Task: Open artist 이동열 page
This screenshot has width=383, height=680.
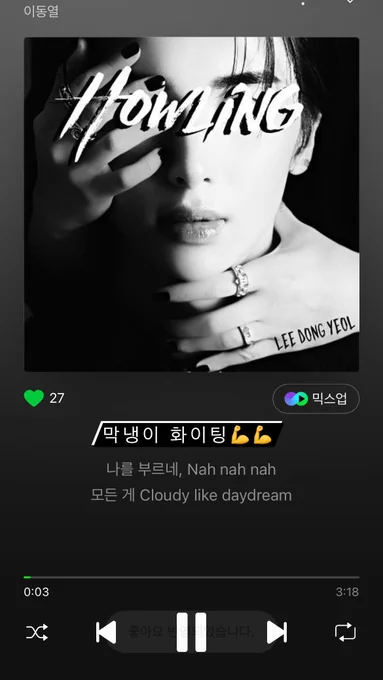Action: point(41,11)
